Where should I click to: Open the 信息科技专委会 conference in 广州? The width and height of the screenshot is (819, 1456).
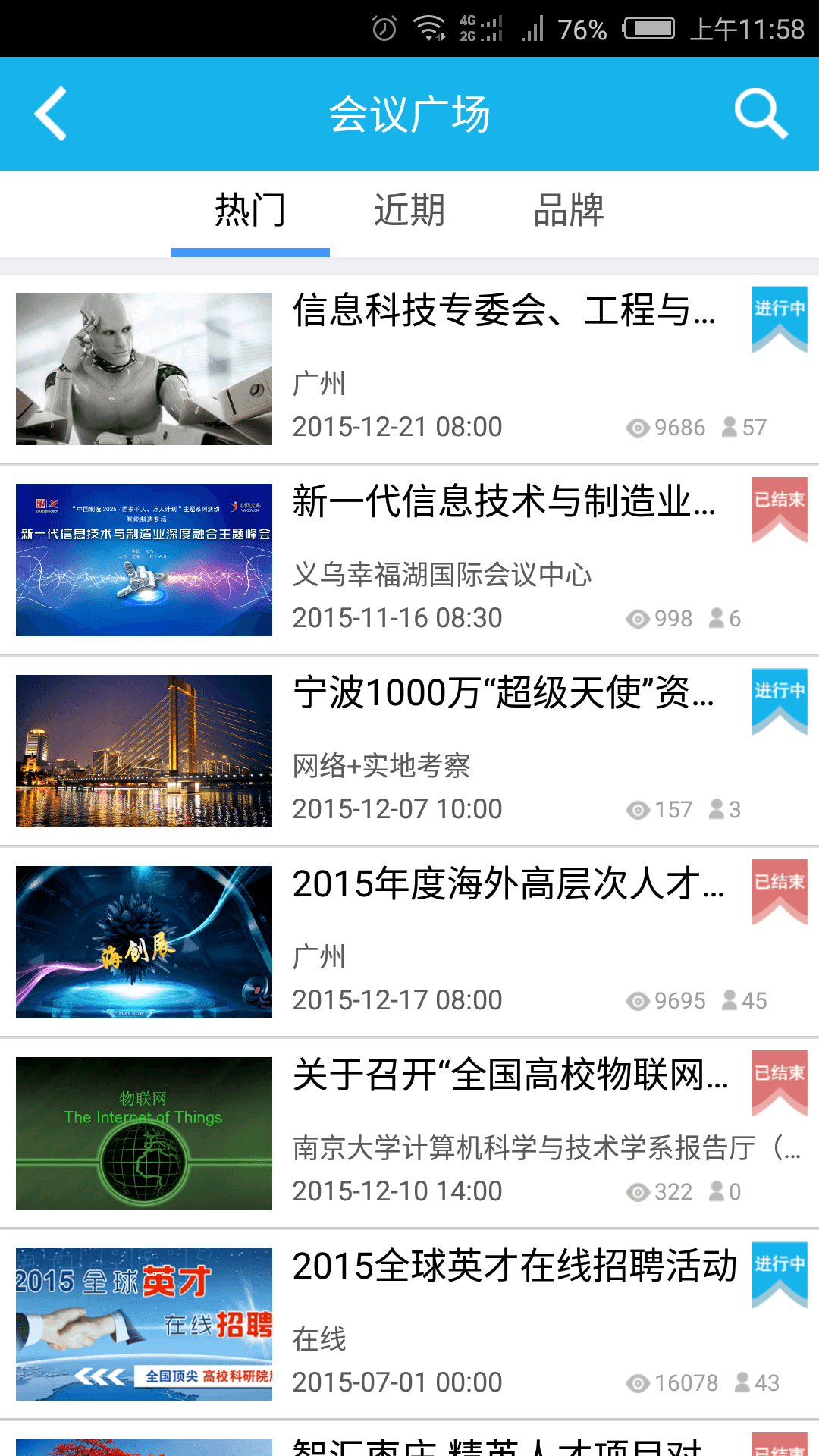pos(504,311)
